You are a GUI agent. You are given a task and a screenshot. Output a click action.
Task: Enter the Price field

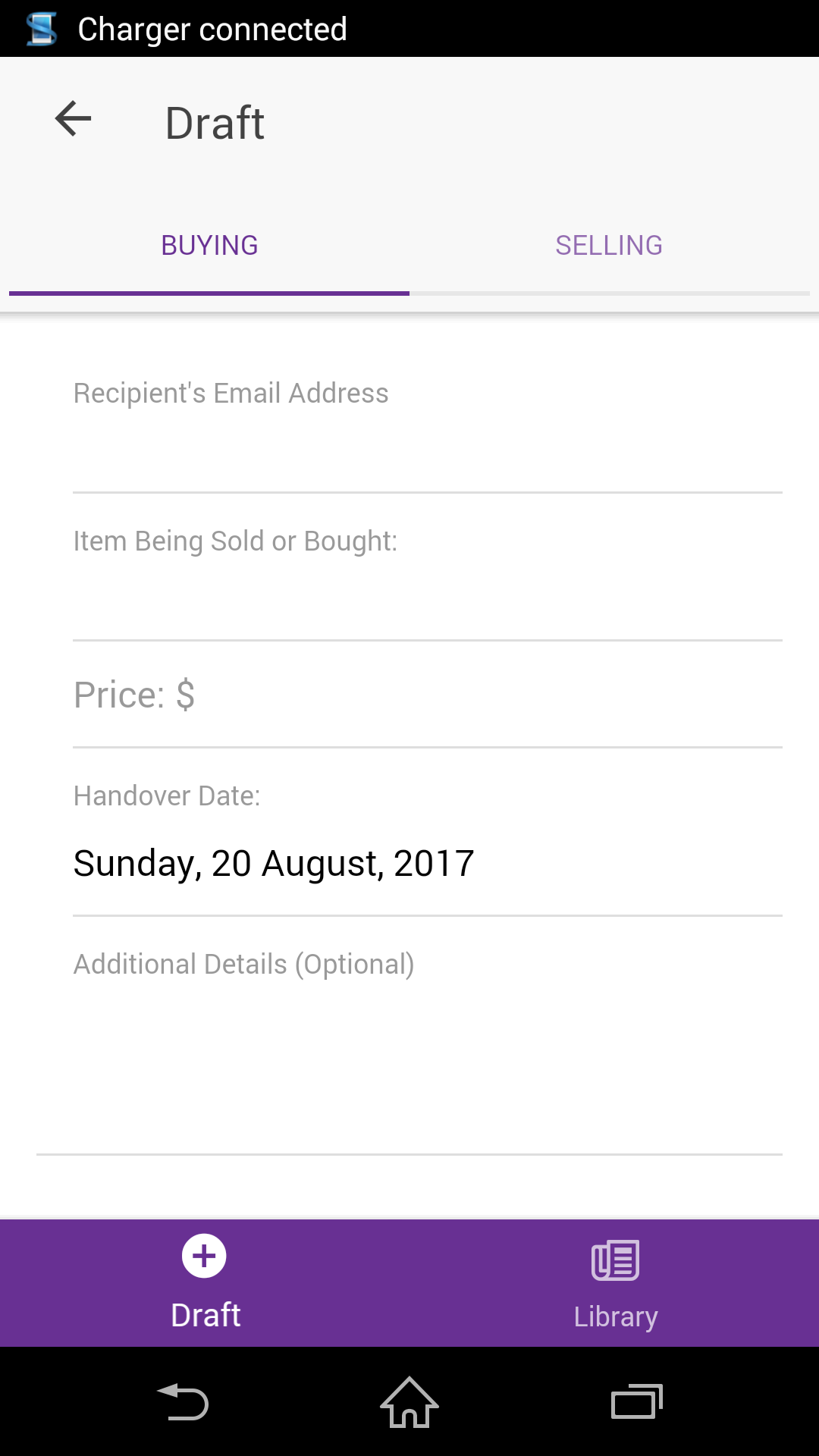427,695
